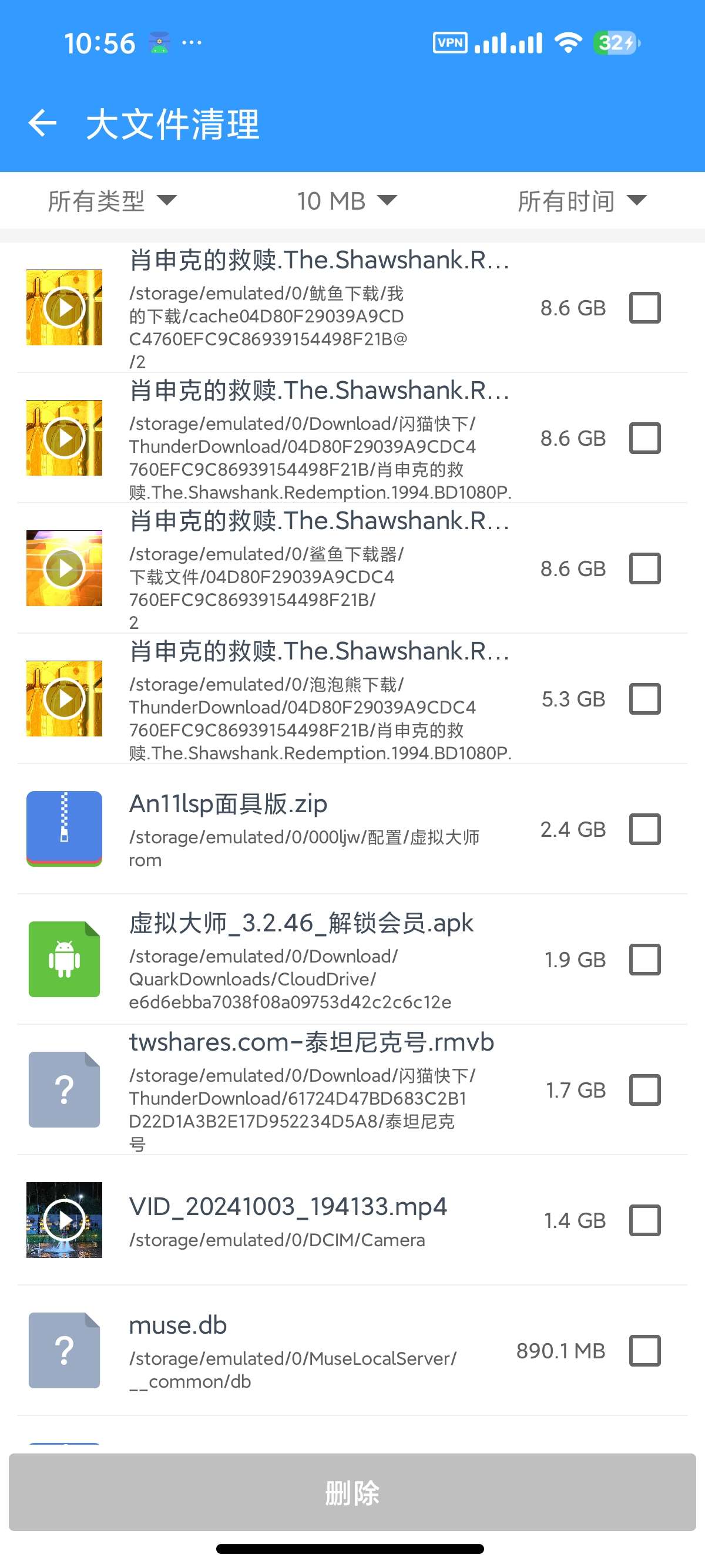
Task: Check the 1.7 GB 泰坦尼克号 file
Action: [x=646, y=1089]
